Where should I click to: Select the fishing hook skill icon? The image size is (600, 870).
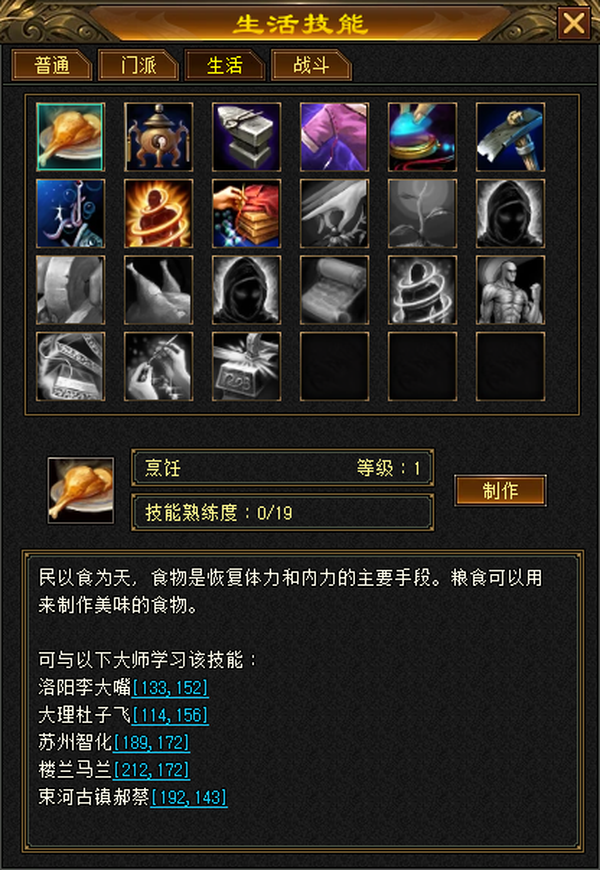pos(70,214)
